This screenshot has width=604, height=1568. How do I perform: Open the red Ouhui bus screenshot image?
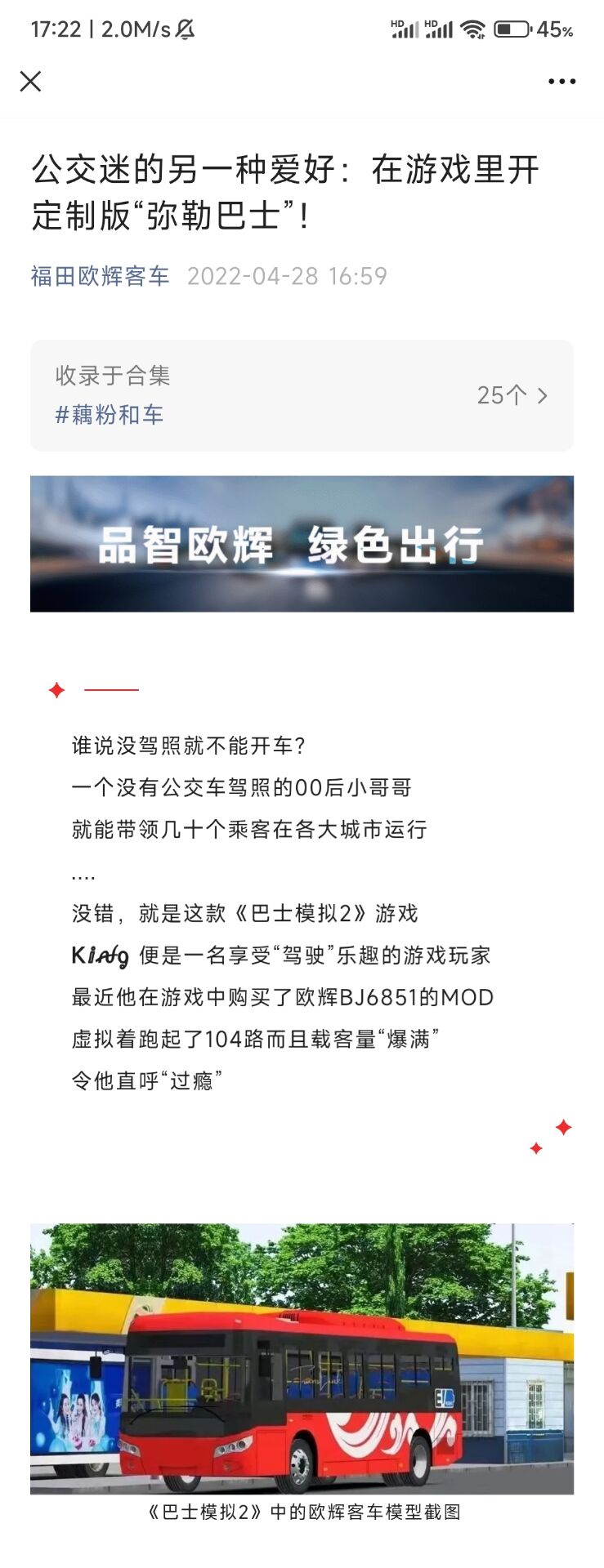pos(302,1358)
